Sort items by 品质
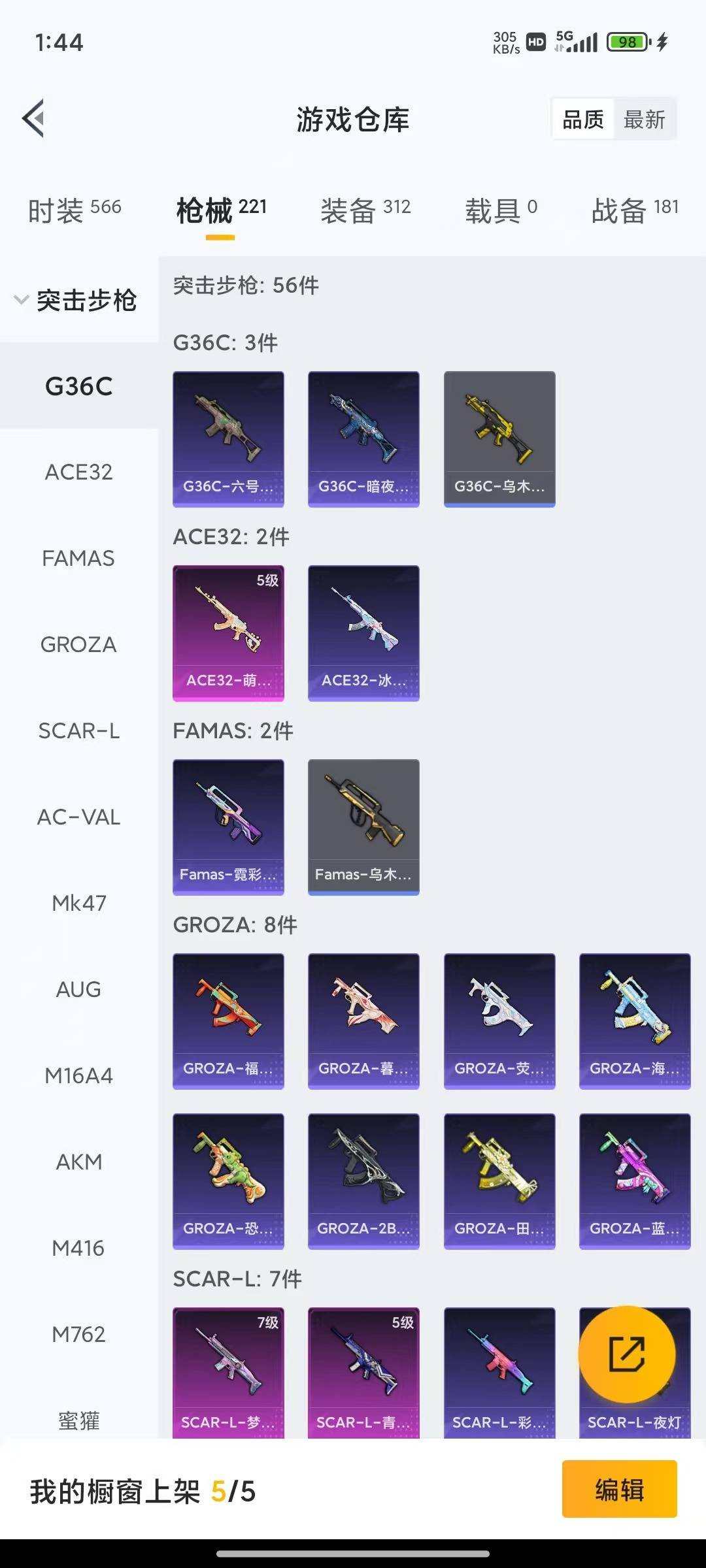 point(583,120)
